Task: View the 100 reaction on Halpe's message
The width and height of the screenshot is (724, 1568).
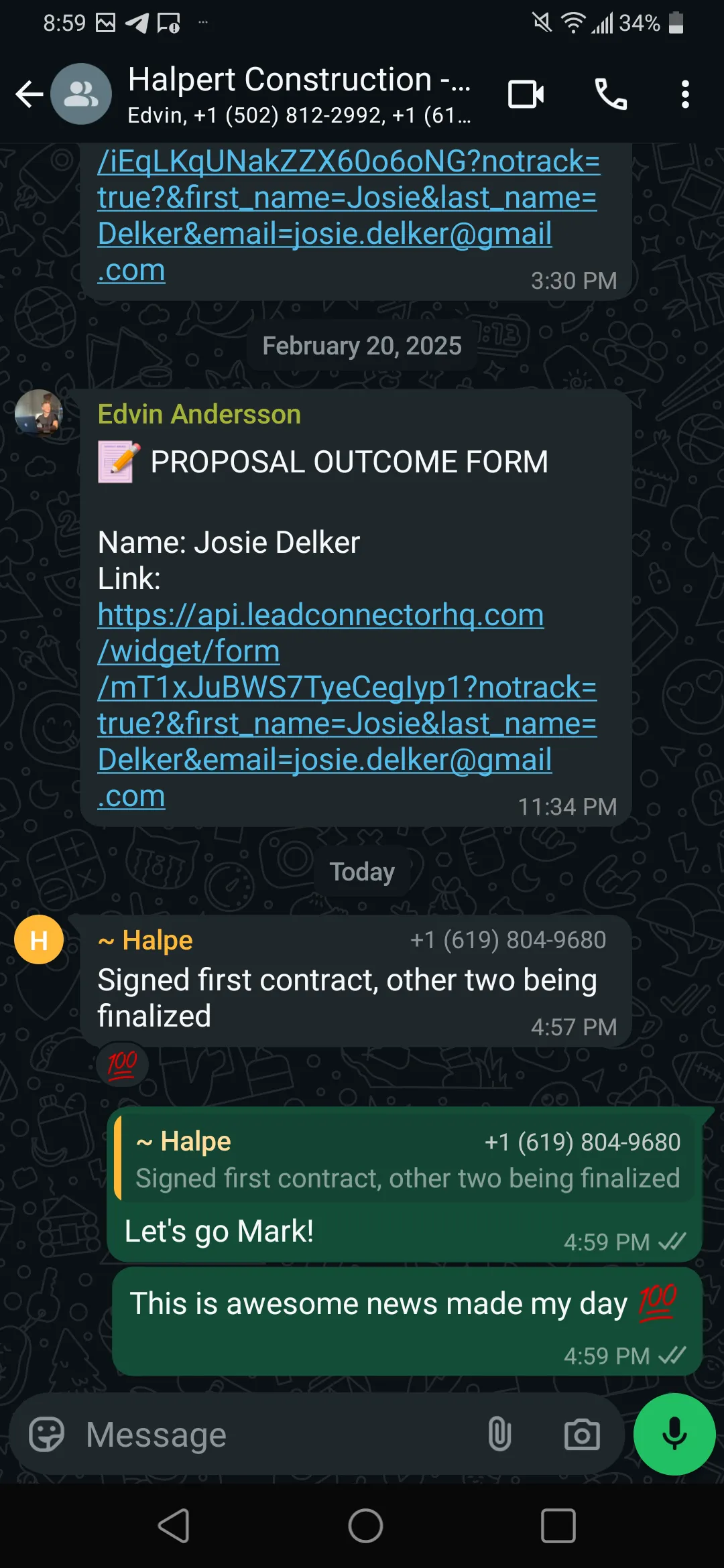Action: [122, 1064]
